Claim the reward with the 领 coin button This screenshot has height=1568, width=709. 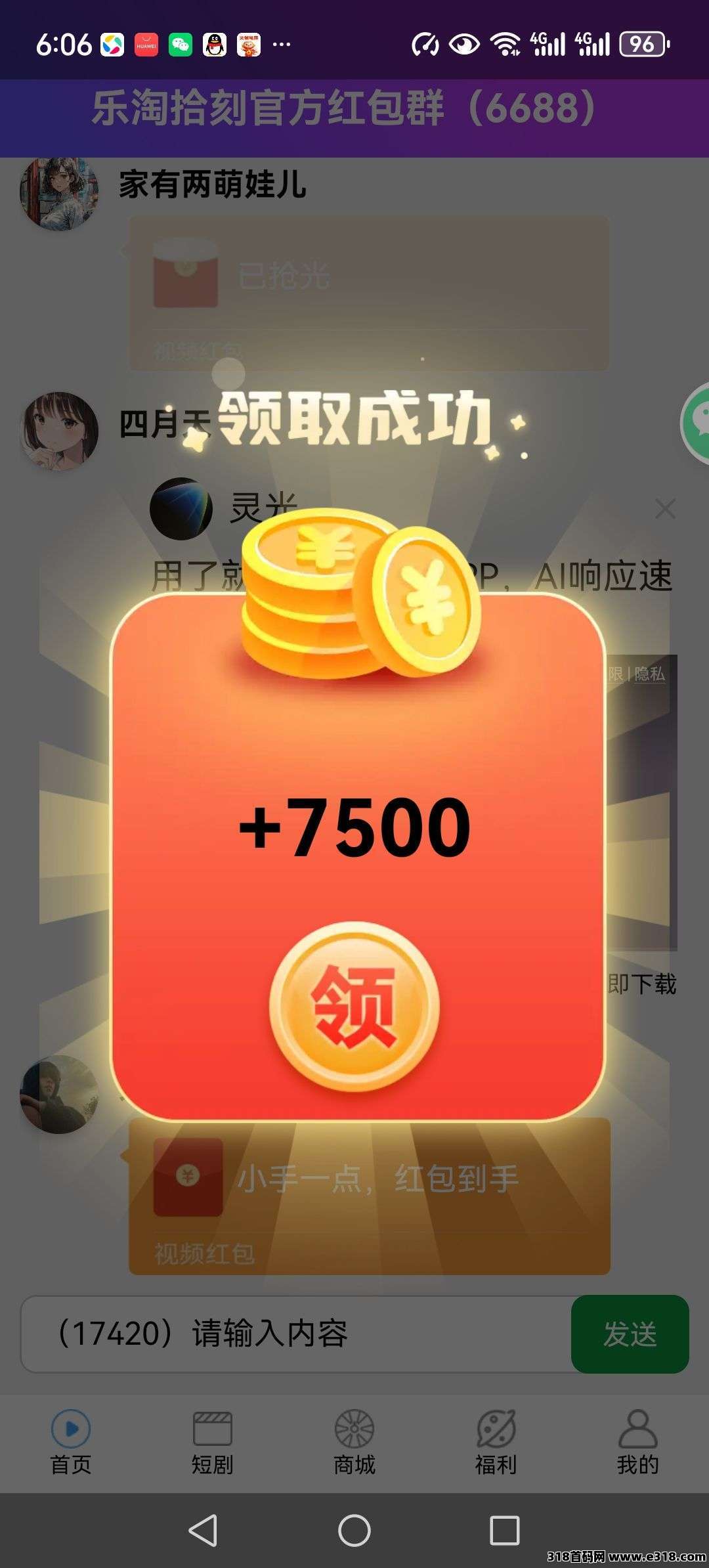pyautogui.click(x=354, y=1006)
